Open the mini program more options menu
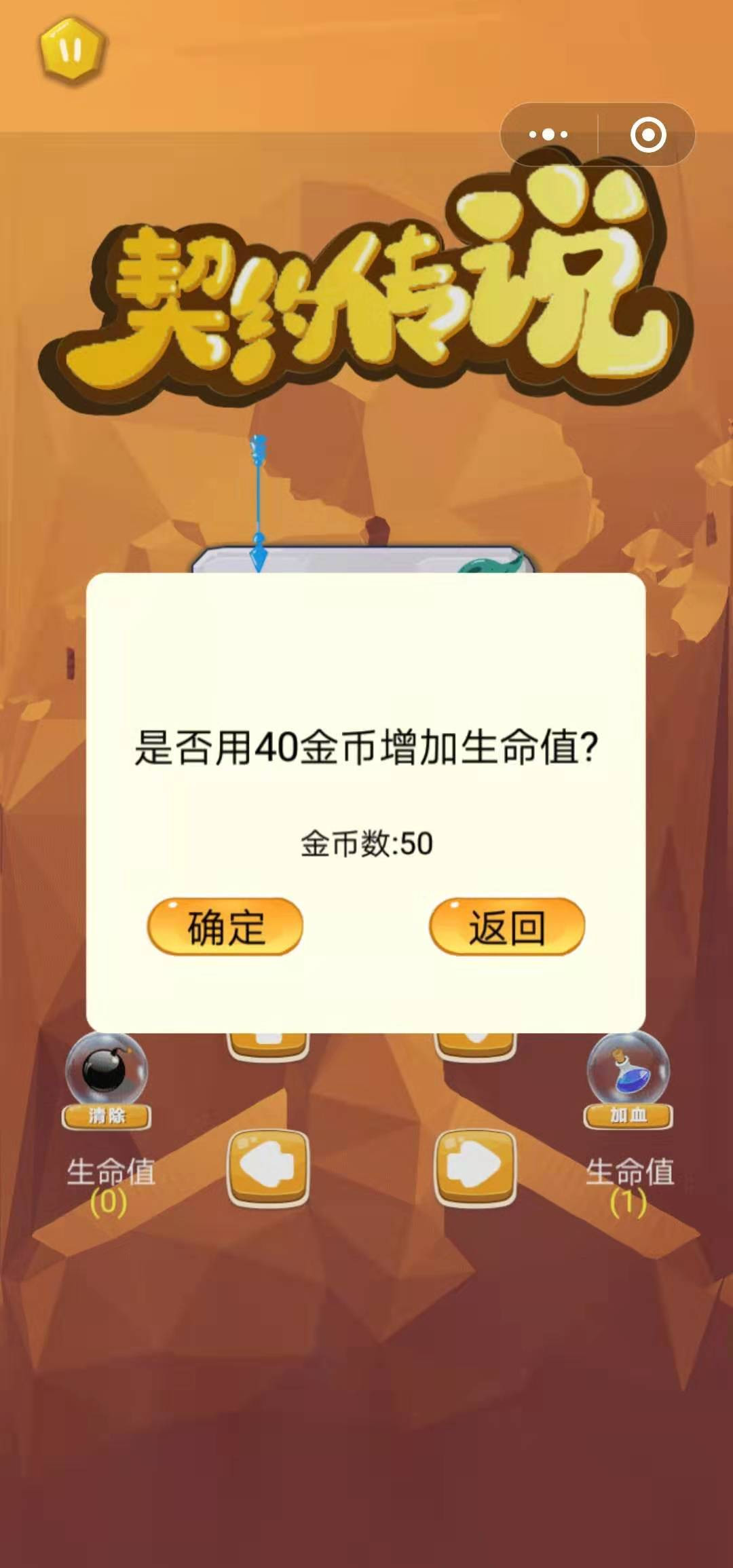Image resolution: width=733 pixels, height=1568 pixels. (x=548, y=134)
